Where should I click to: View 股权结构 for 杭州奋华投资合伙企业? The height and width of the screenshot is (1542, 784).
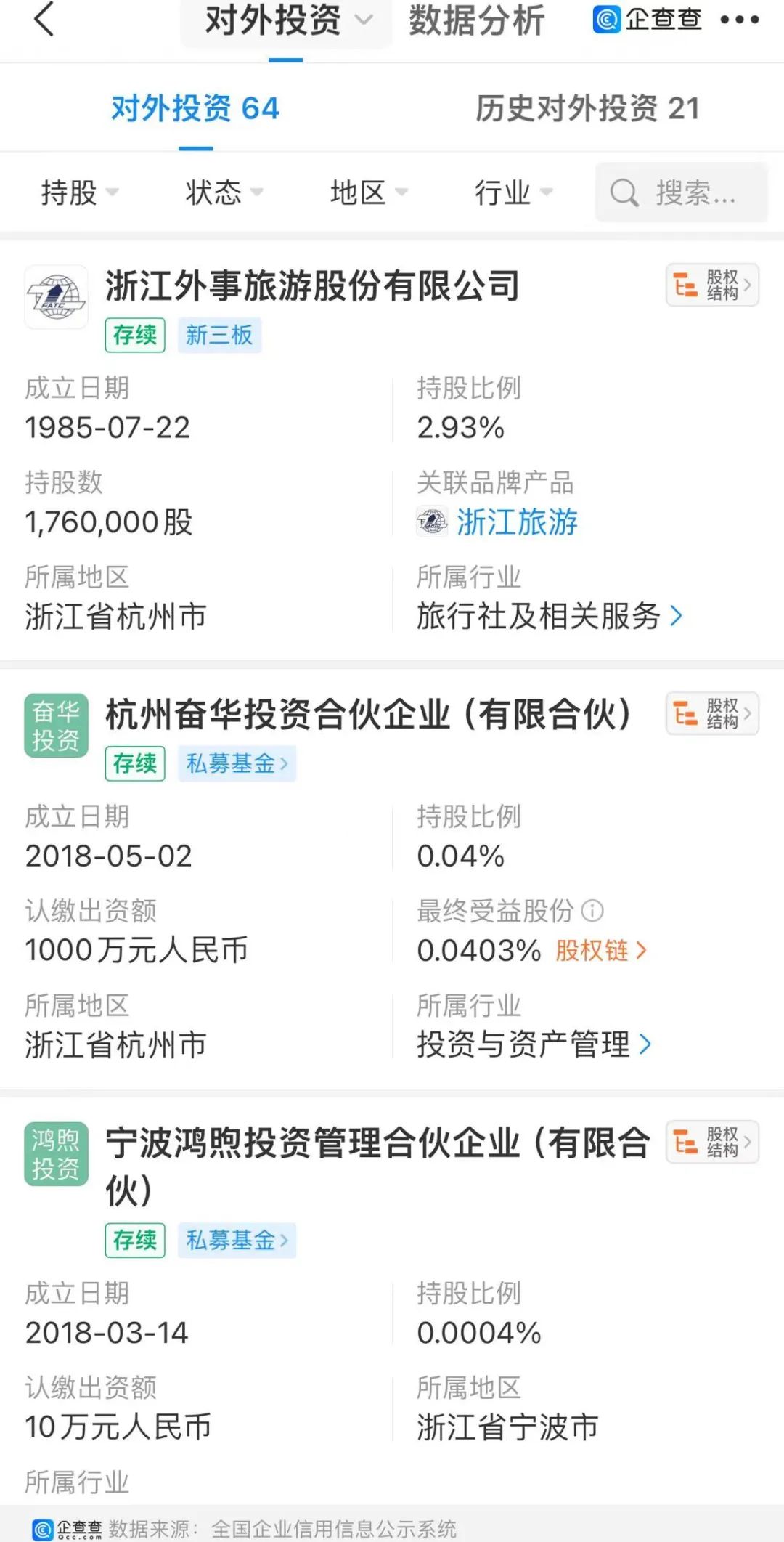(x=712, y=714)
